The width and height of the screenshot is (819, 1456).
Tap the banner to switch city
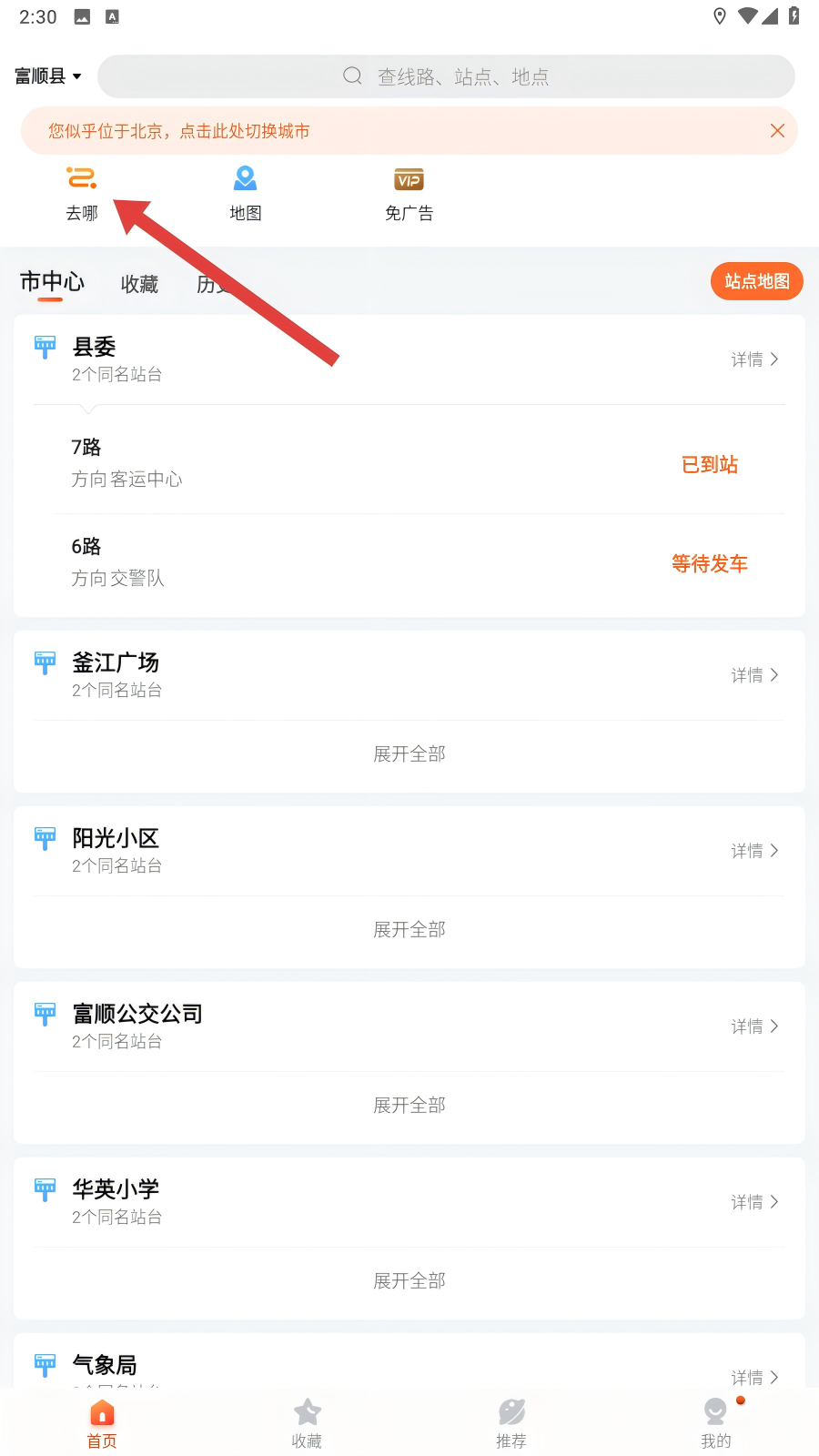click(x=364, y=130)
